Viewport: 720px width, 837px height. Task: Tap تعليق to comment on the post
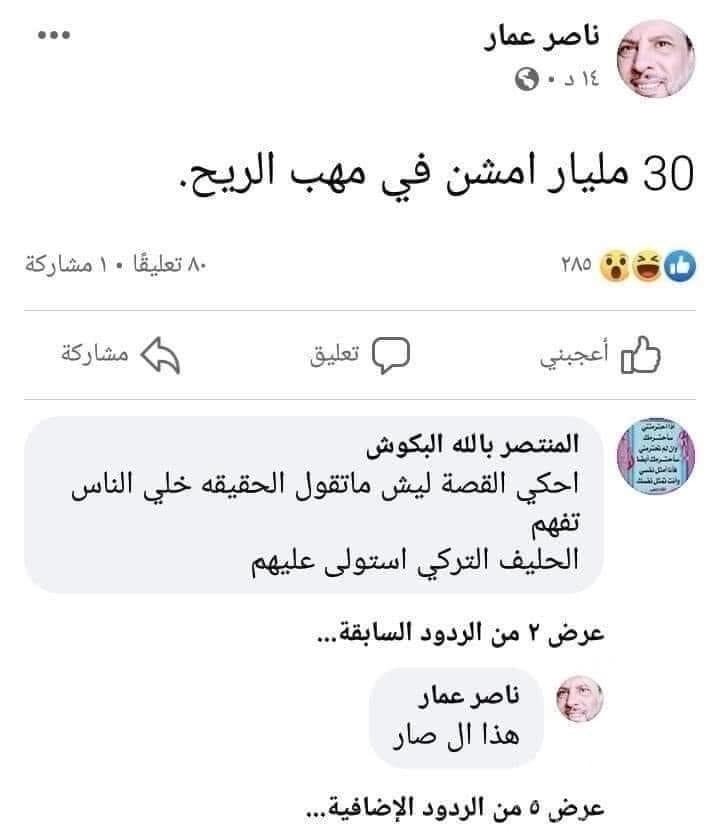coord(364,355)
